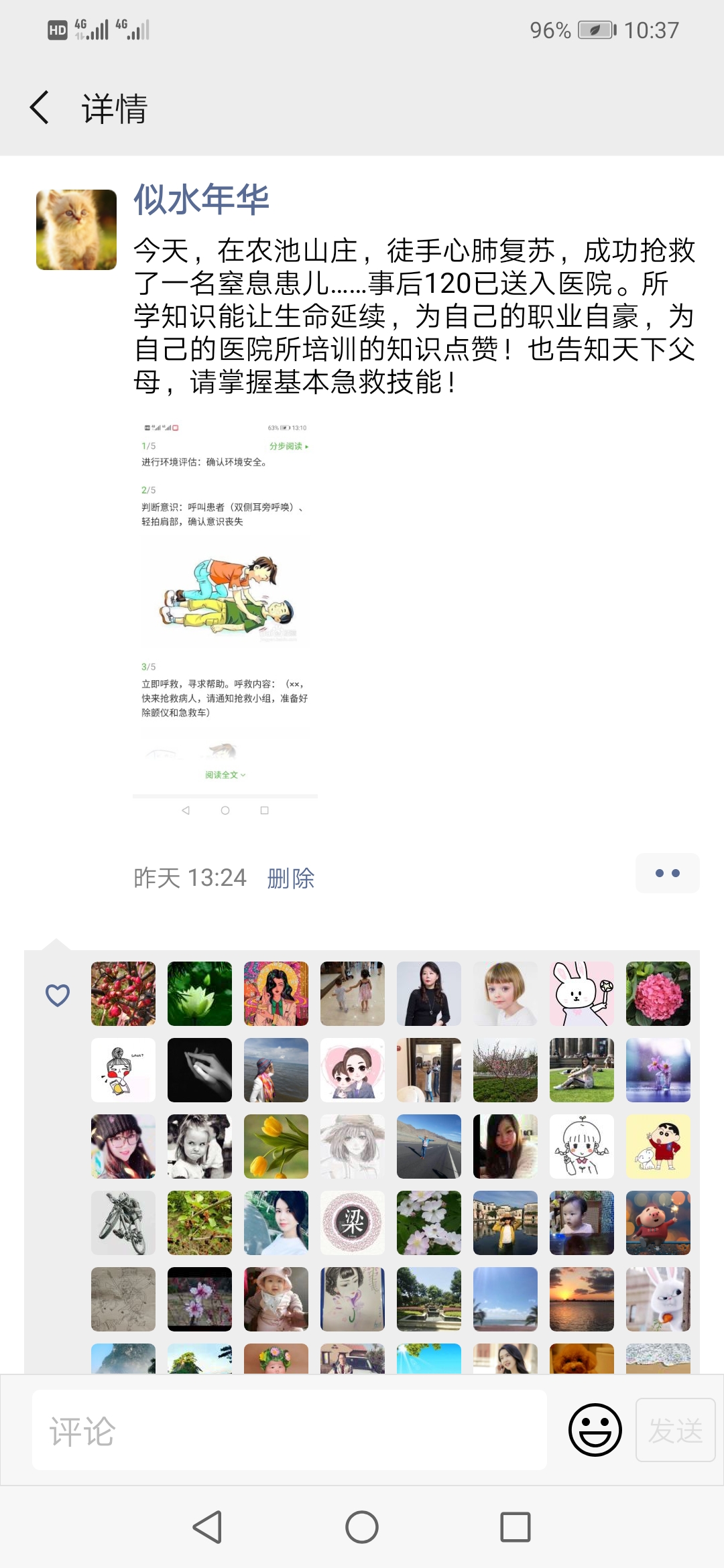
Task: Open liker with pink hydrangea avatar
Action: [658, 994]
